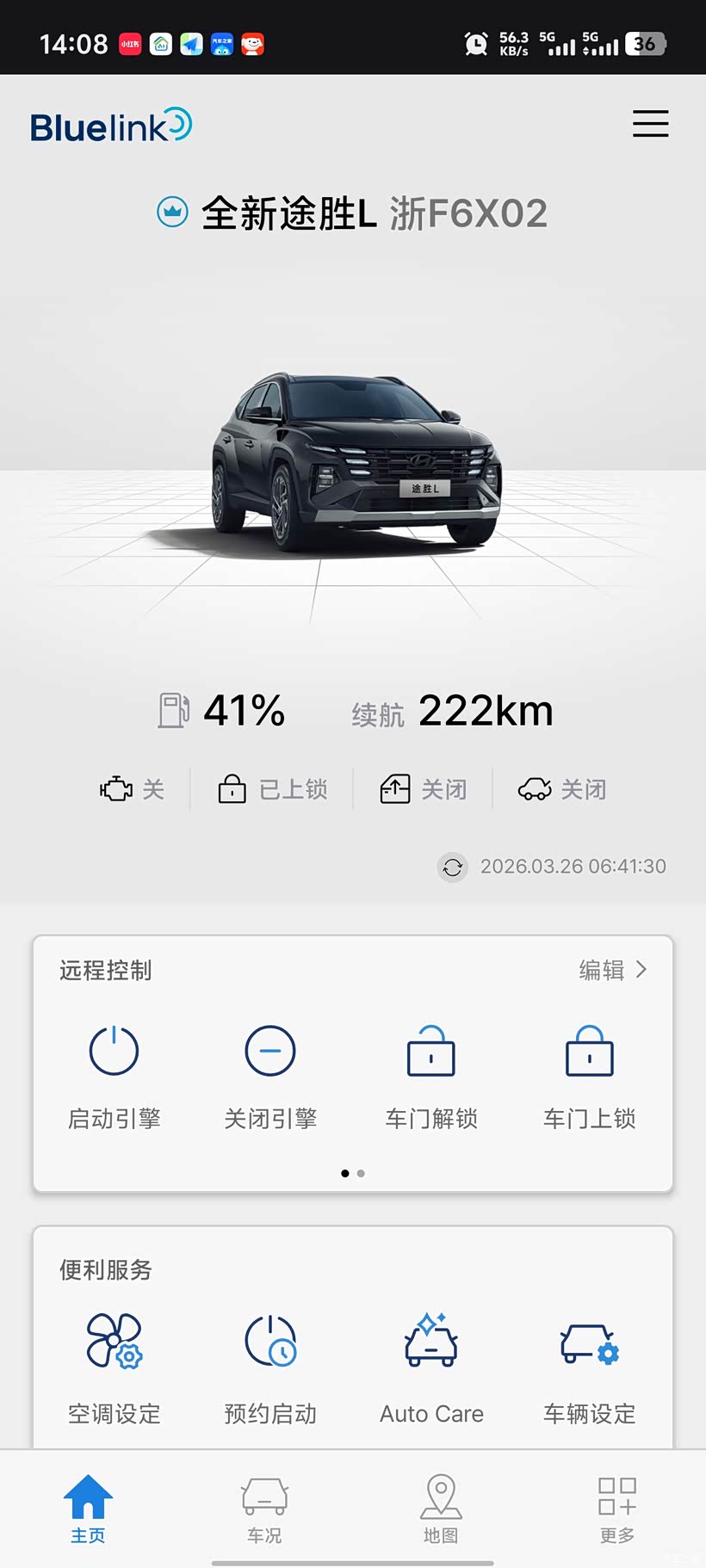Viewport: 706px width, 1568px height.
Task: Open 空调设定 climate settings
Action: click(115, 1368)
